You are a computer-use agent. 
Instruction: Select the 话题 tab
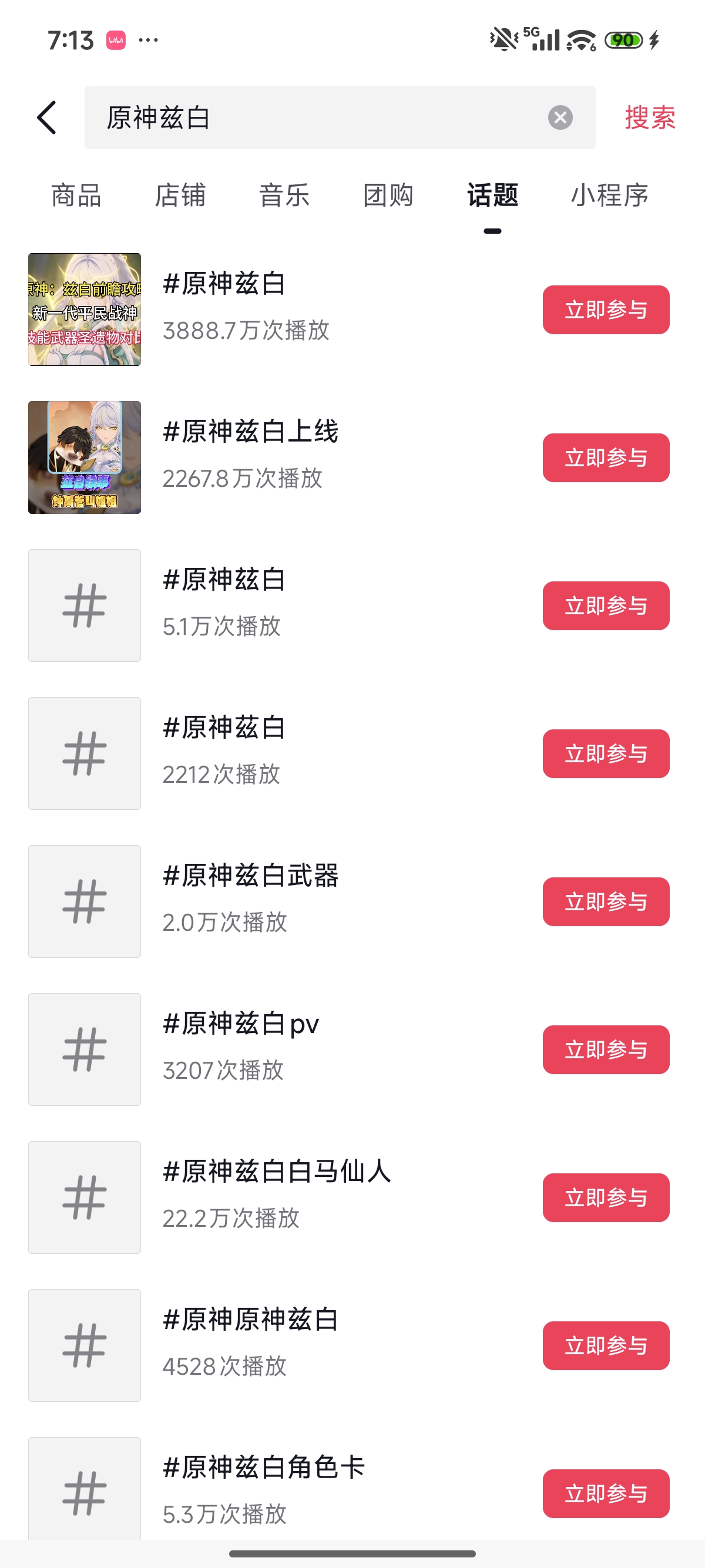pyautogui.click(x=492, y=196)
